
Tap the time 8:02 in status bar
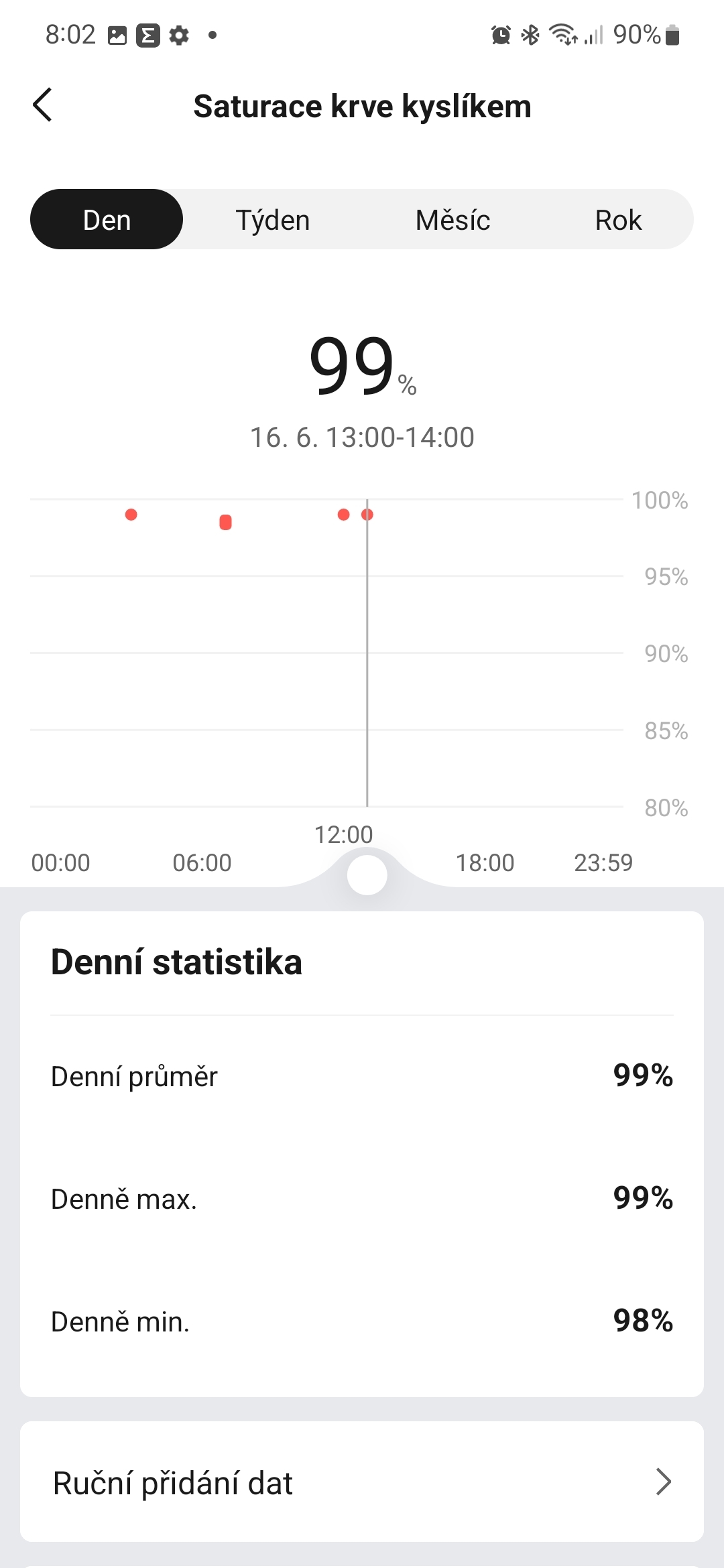70,35
